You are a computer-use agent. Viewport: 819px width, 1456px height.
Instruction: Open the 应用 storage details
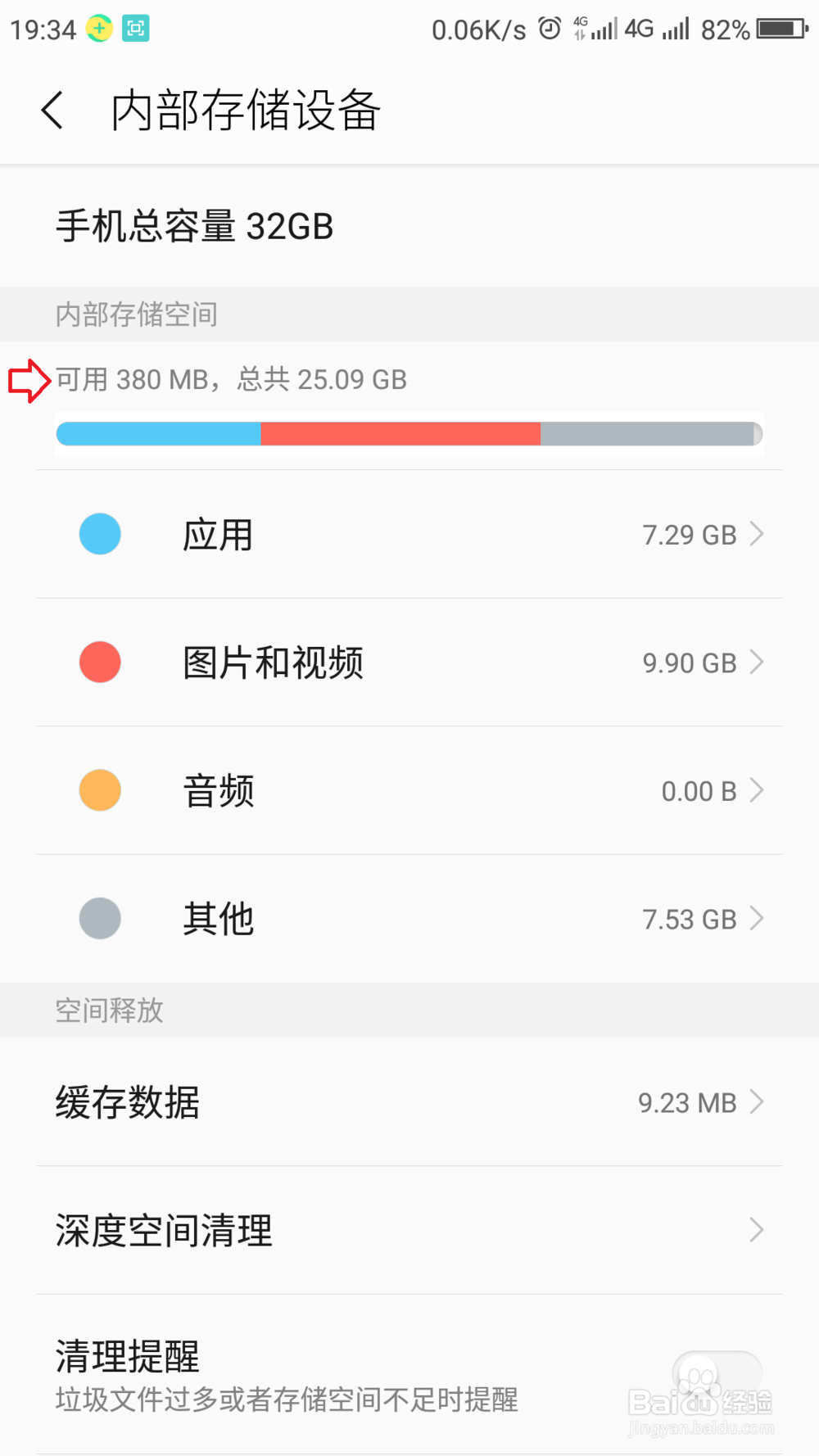pyautogui.click(x=409, y=535)
